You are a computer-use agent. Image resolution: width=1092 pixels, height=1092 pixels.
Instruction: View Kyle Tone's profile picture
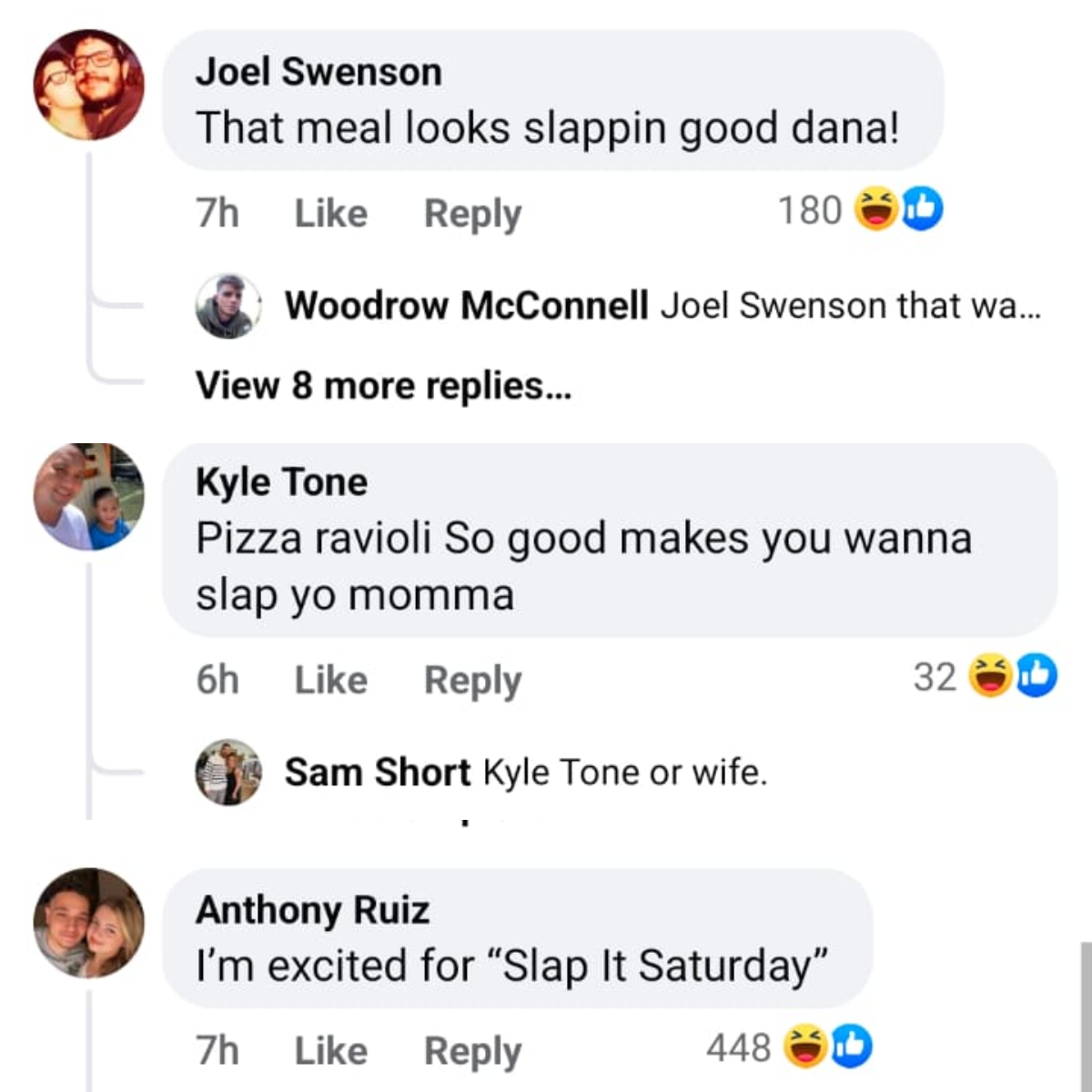point(89,497)
